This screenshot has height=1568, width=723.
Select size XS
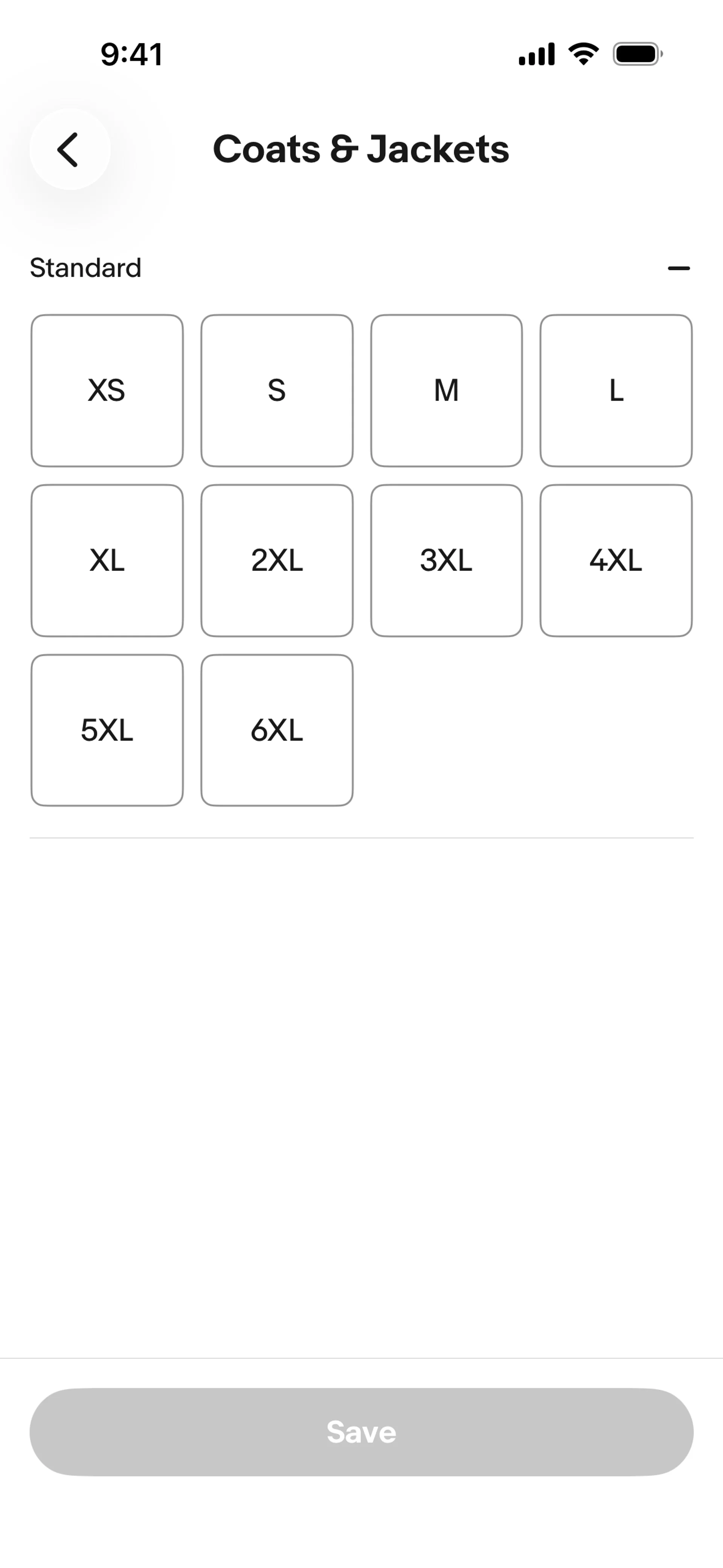(x=107, y=391)
